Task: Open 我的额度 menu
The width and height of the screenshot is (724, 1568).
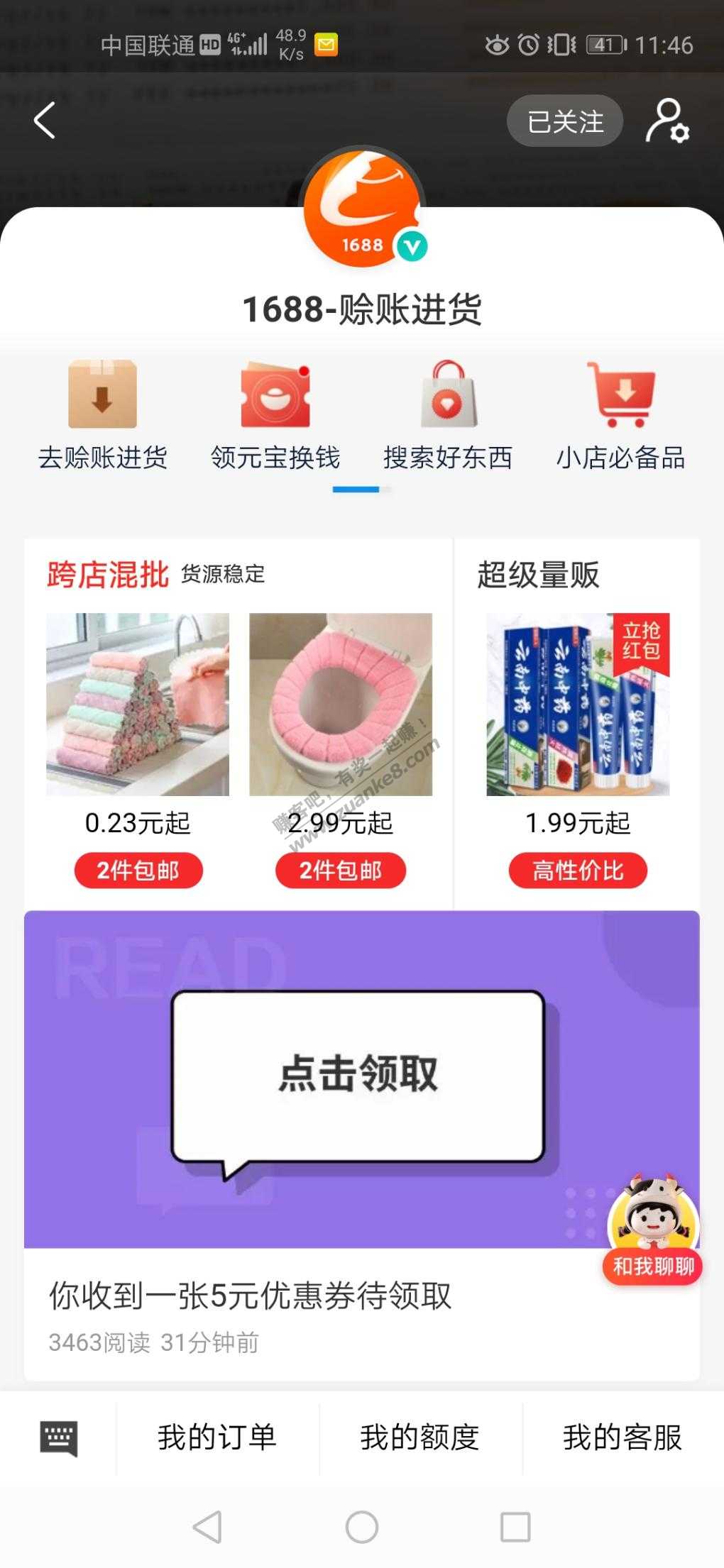Action: point(419,1438)
